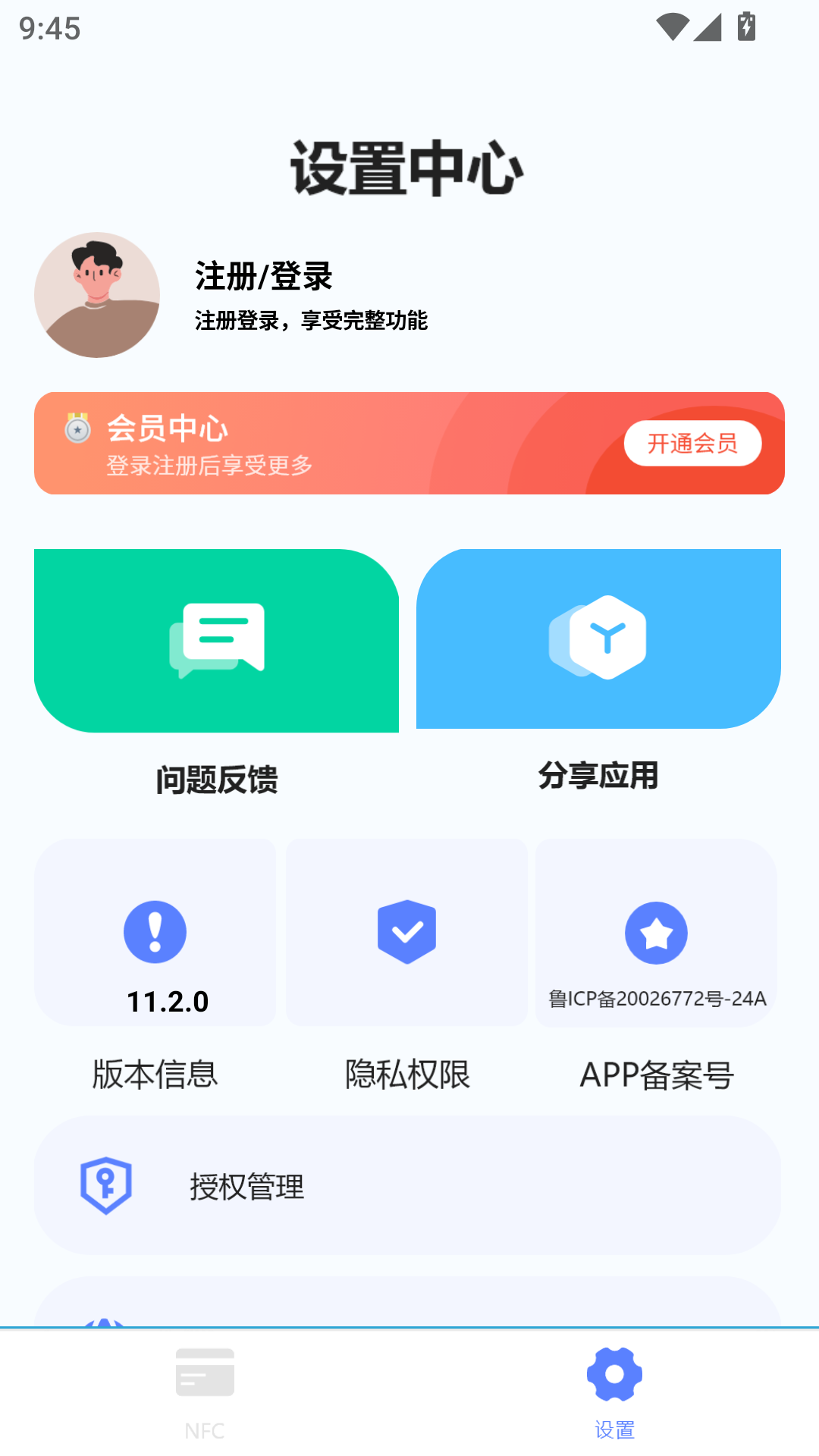Tap the user avatar image
The width and height of the screenshot is (819, 1456).
tap(96, 296)
